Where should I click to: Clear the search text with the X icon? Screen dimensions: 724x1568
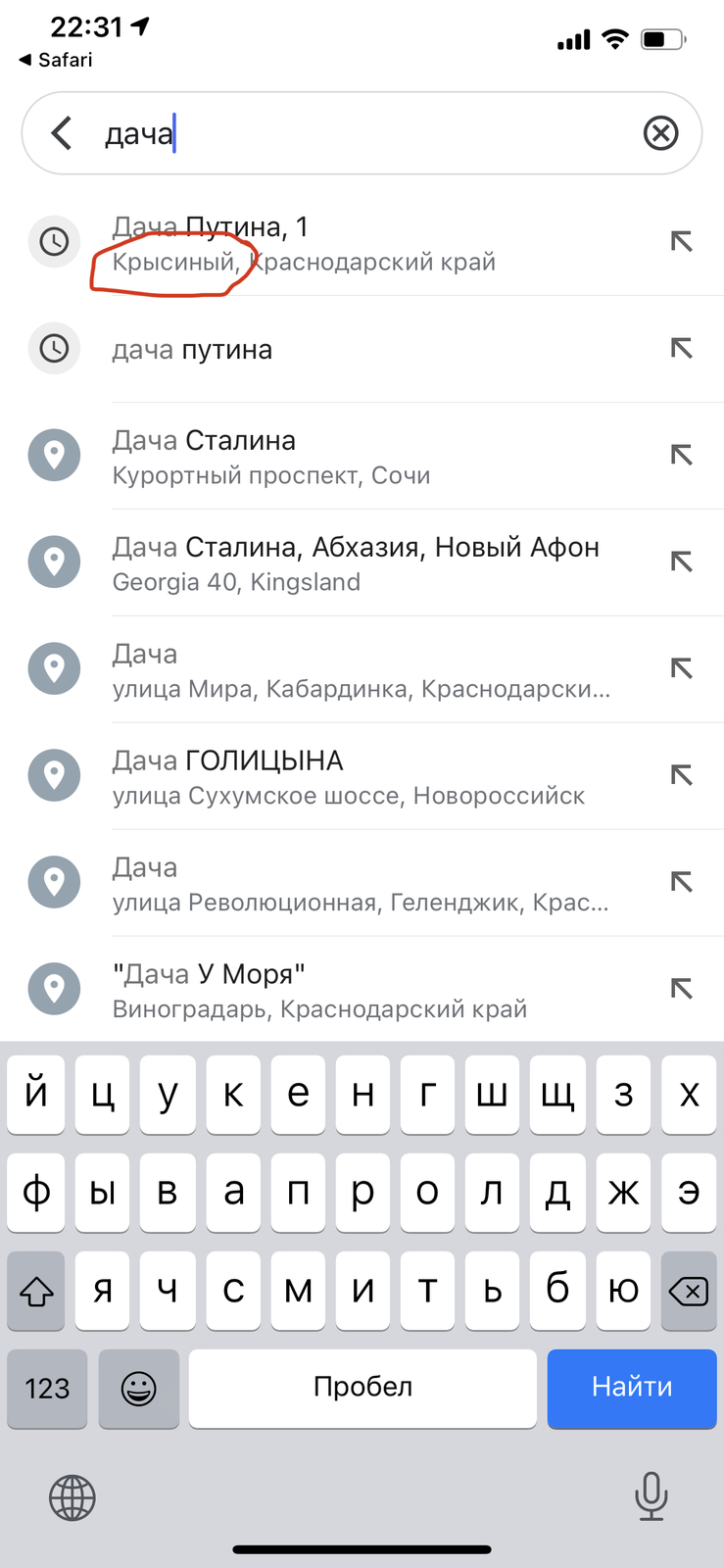[660, 133]
